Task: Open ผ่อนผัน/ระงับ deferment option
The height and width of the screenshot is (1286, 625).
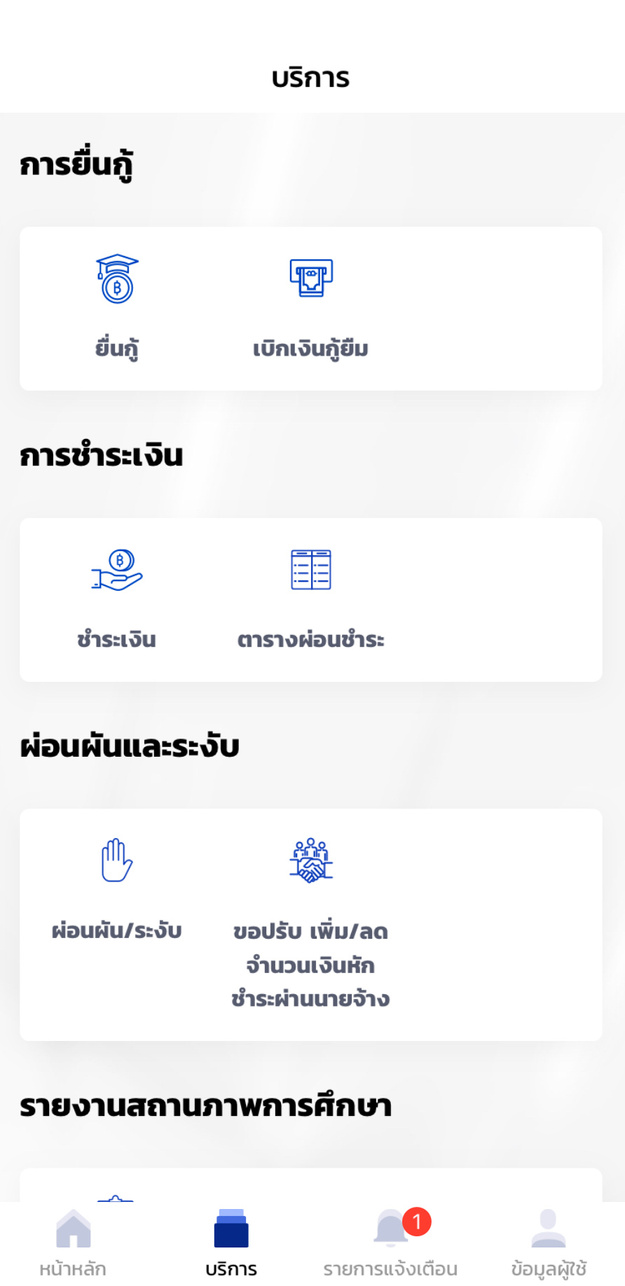Action: [117, 888]
